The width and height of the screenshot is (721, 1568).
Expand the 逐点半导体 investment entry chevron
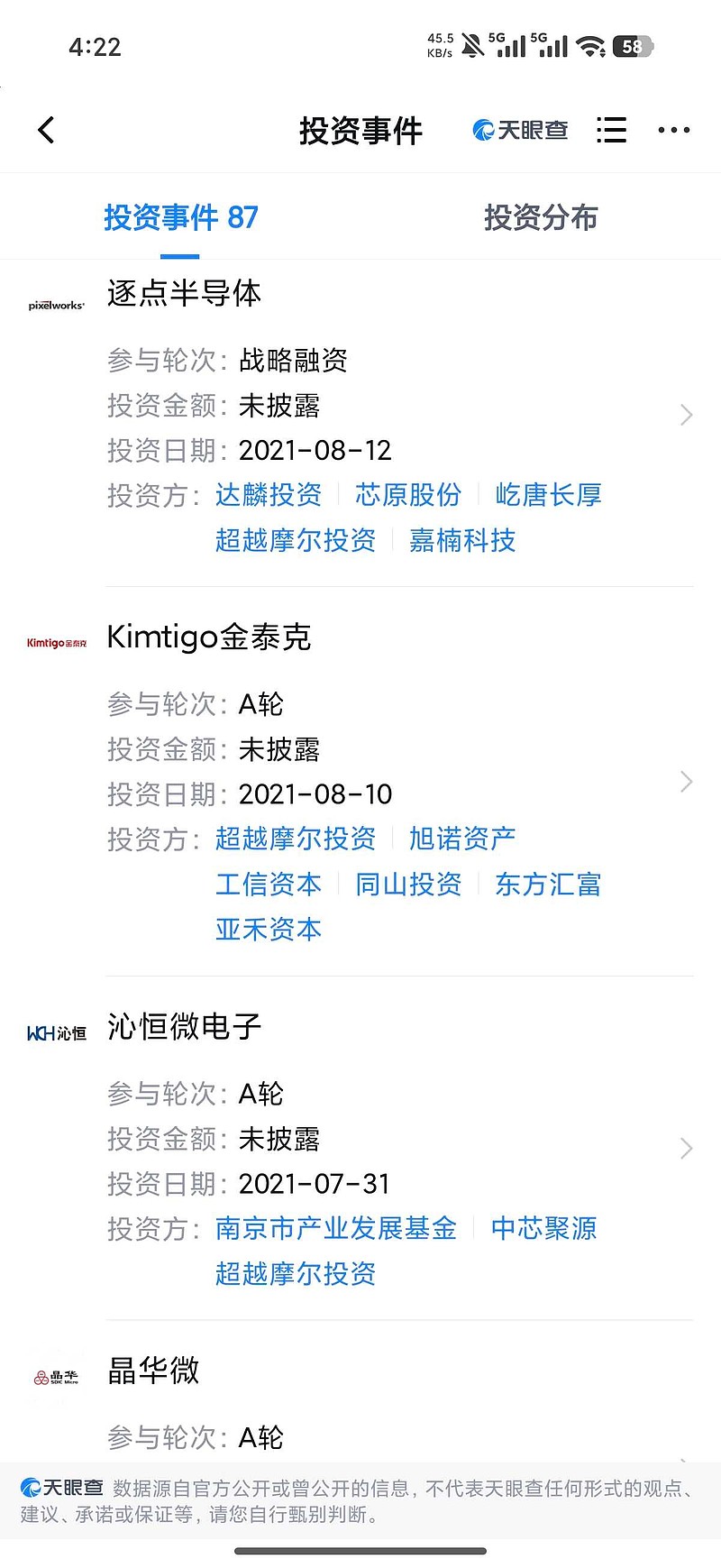[687, 415]
